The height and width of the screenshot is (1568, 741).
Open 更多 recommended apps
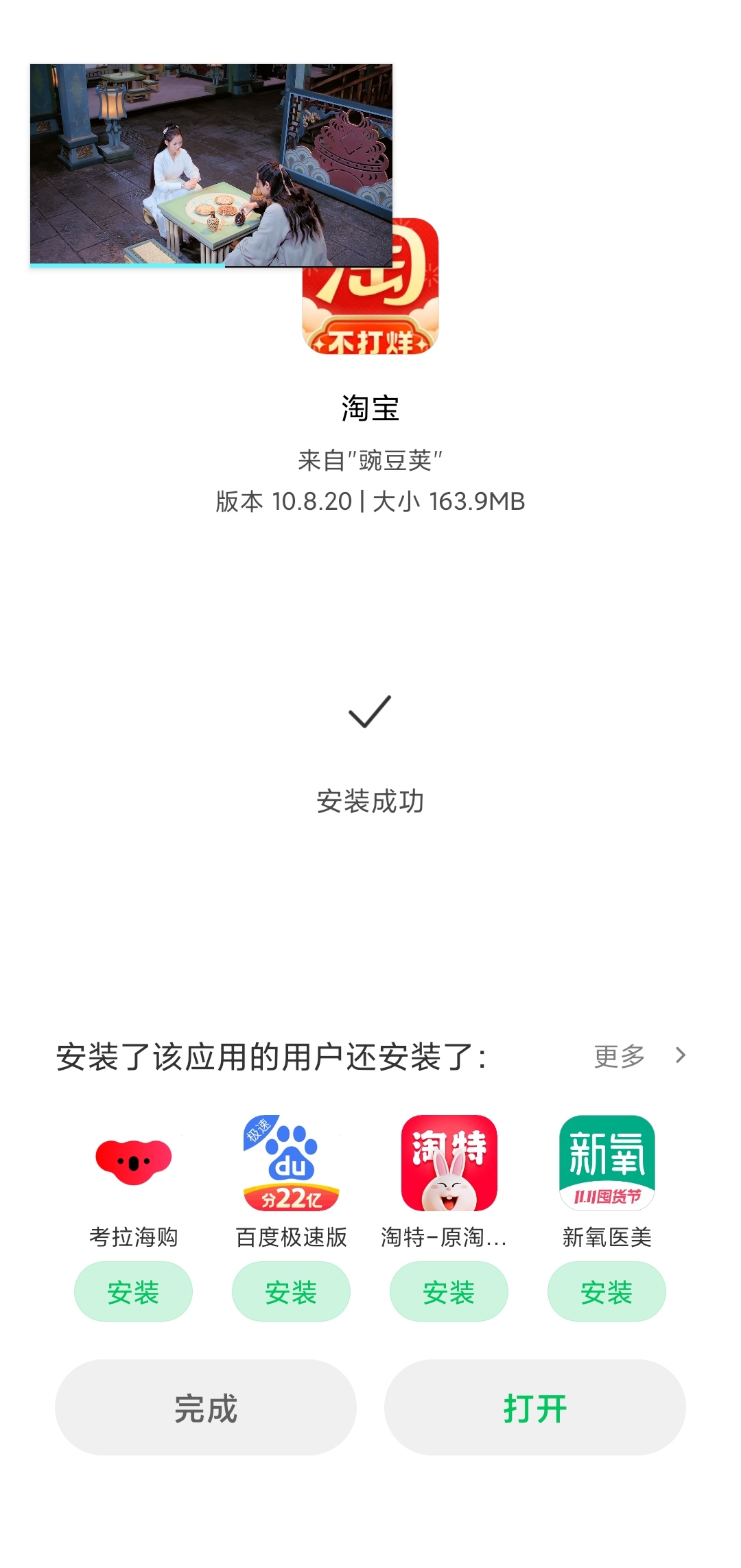pyautogui.click(x=639, y=1056)
